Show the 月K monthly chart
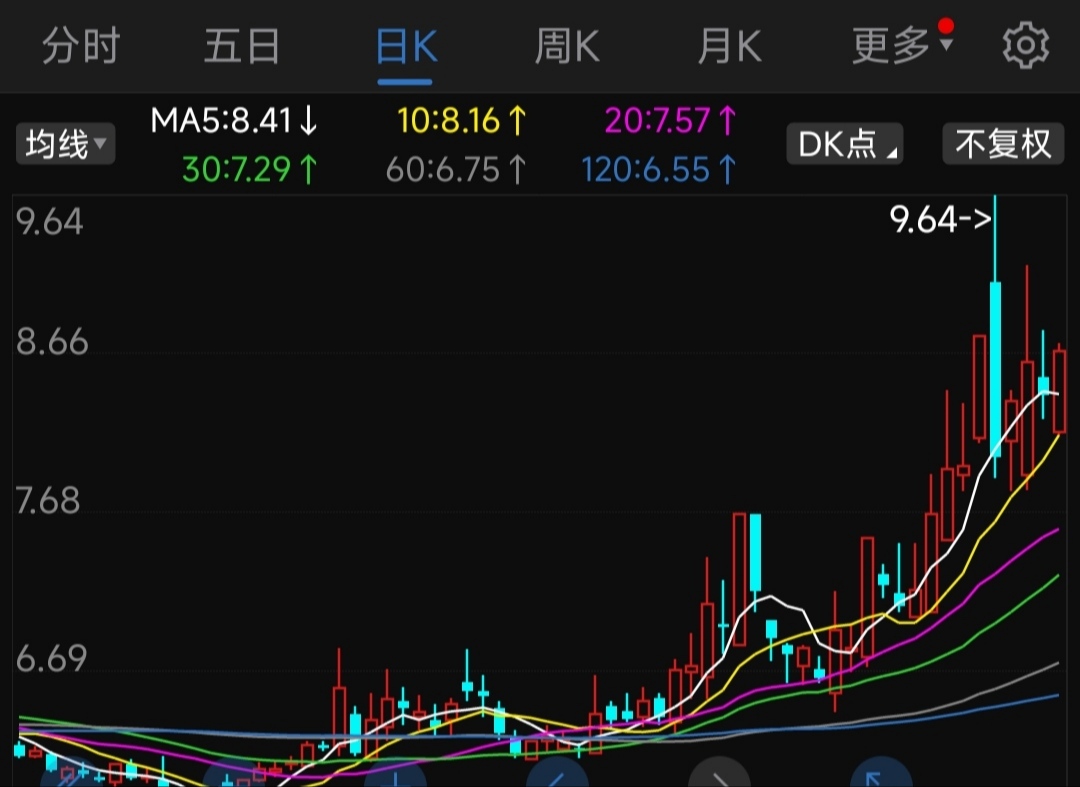 point(729,46)
